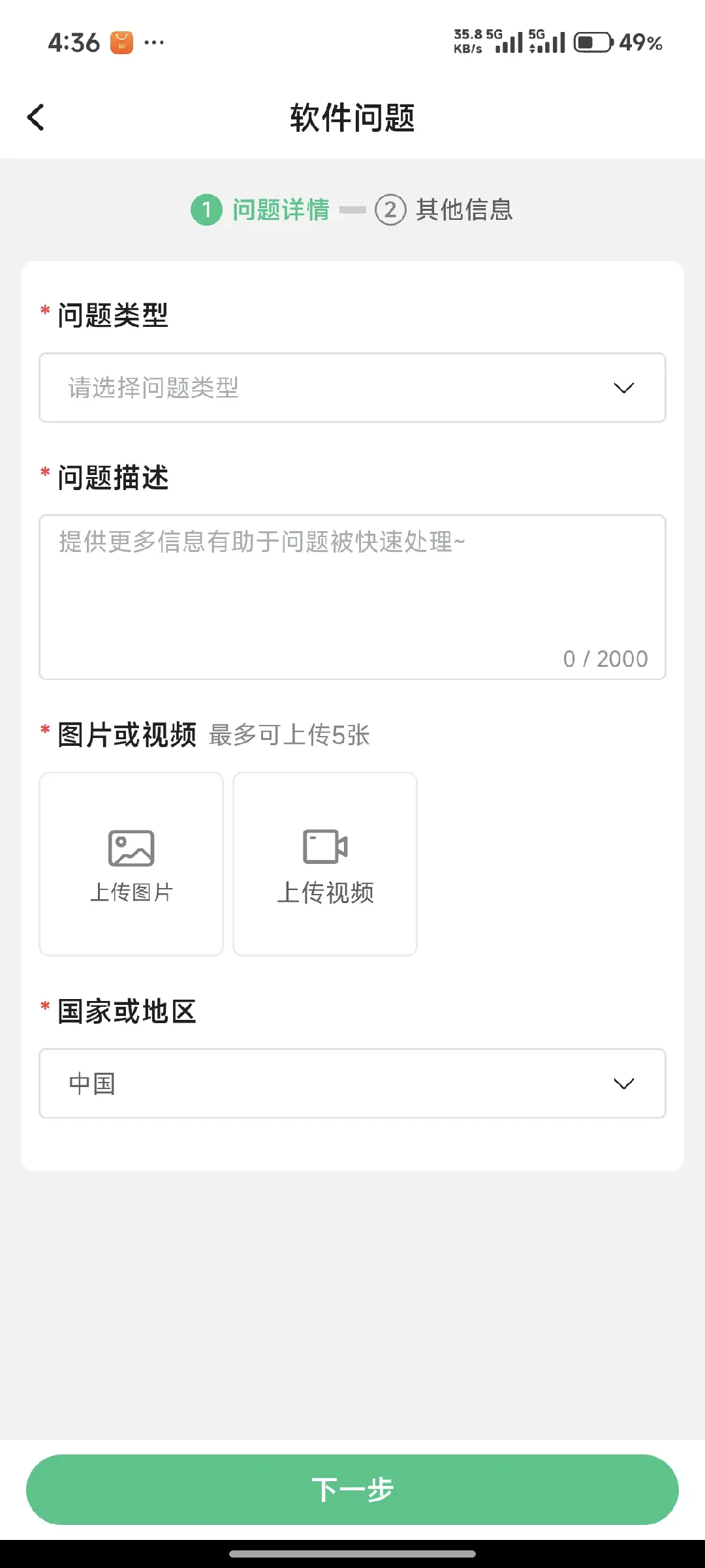705x1568 pixels.
Task: Open the 问题类型 dropdown
Action: tap(352, 388)
